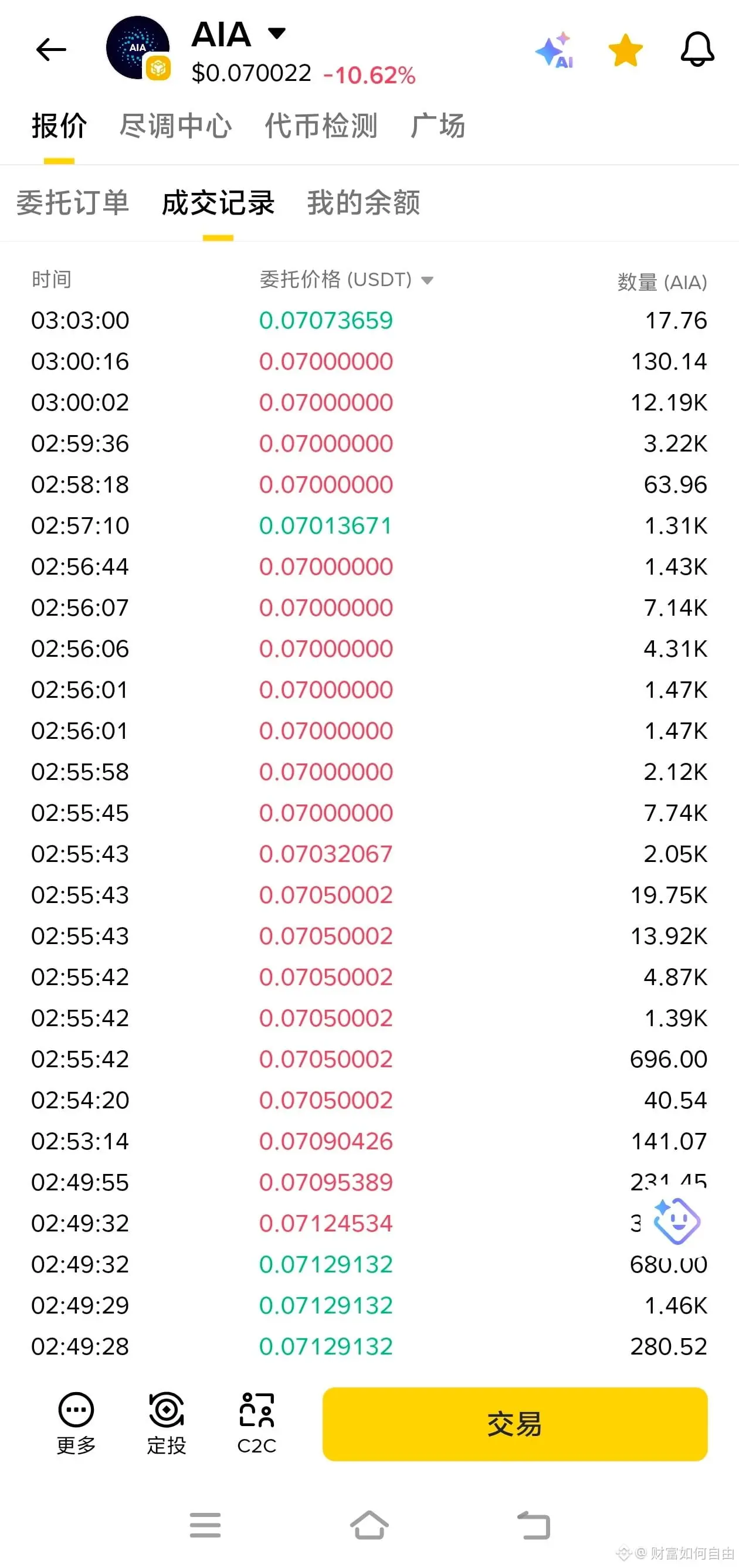Open 定投 auto-invest
This screenshot has height=1568, width=739.
point(166,1423)
